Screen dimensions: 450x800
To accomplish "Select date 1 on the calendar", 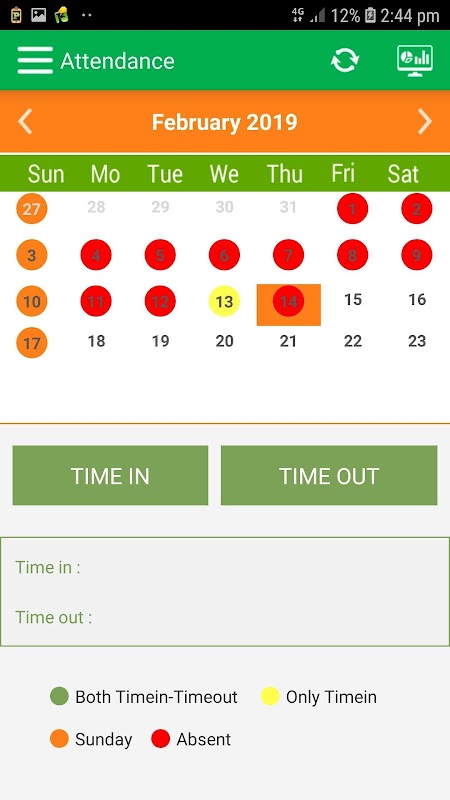I will point(353,208).
